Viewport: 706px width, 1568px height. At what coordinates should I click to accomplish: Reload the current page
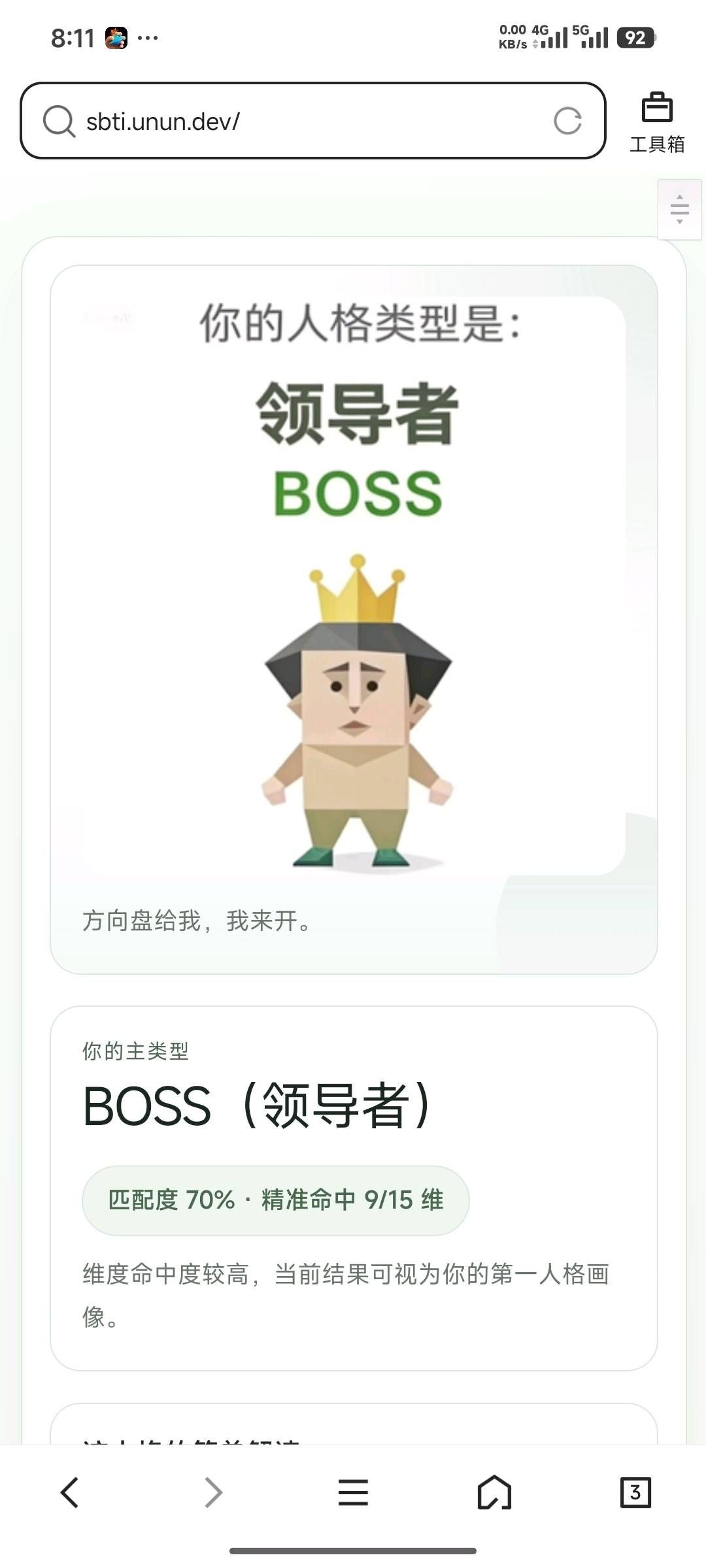point(567,121)
